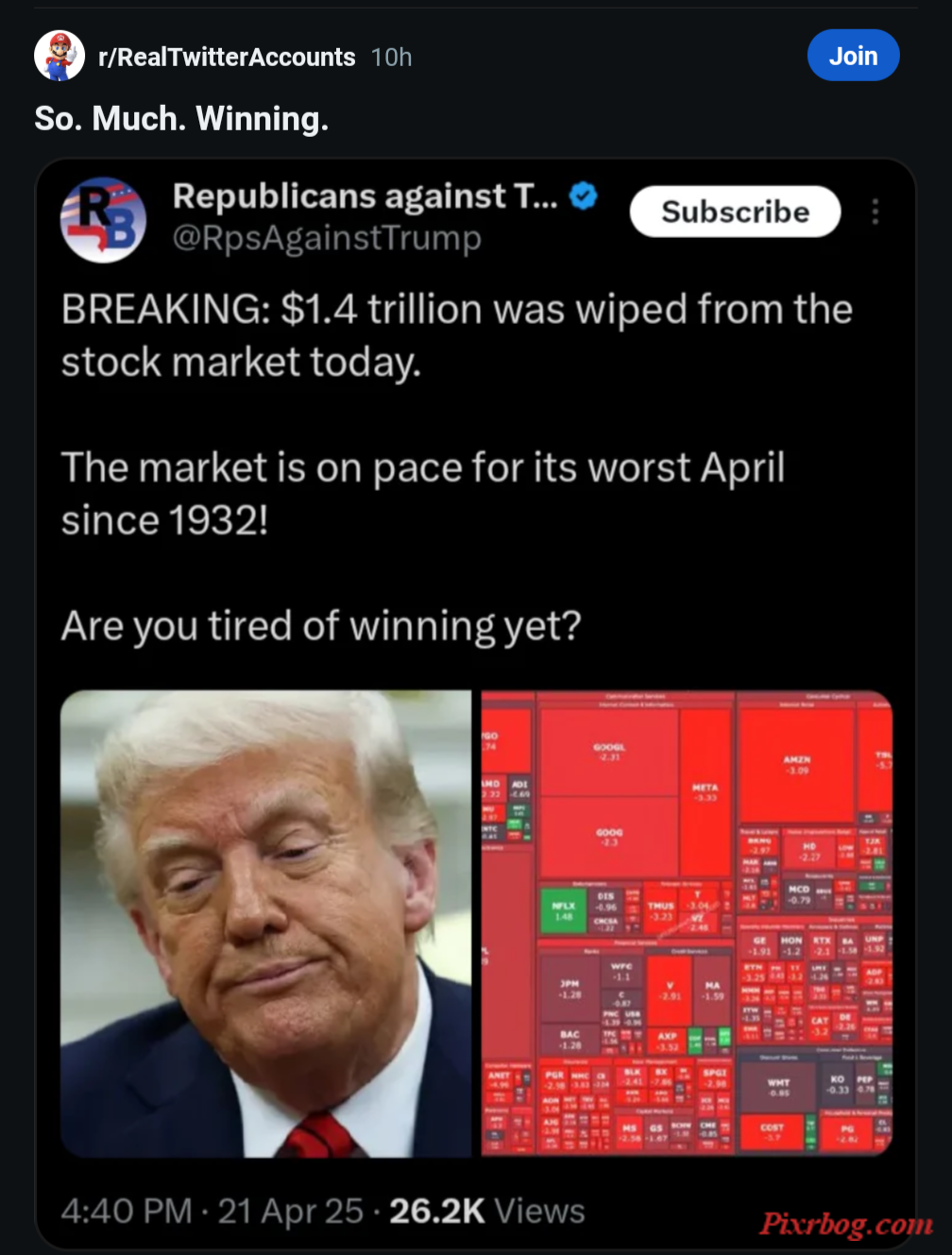The image size is (952, 1255).
Task: Open the post titled So. Much. Winning.
Action: 181,119
